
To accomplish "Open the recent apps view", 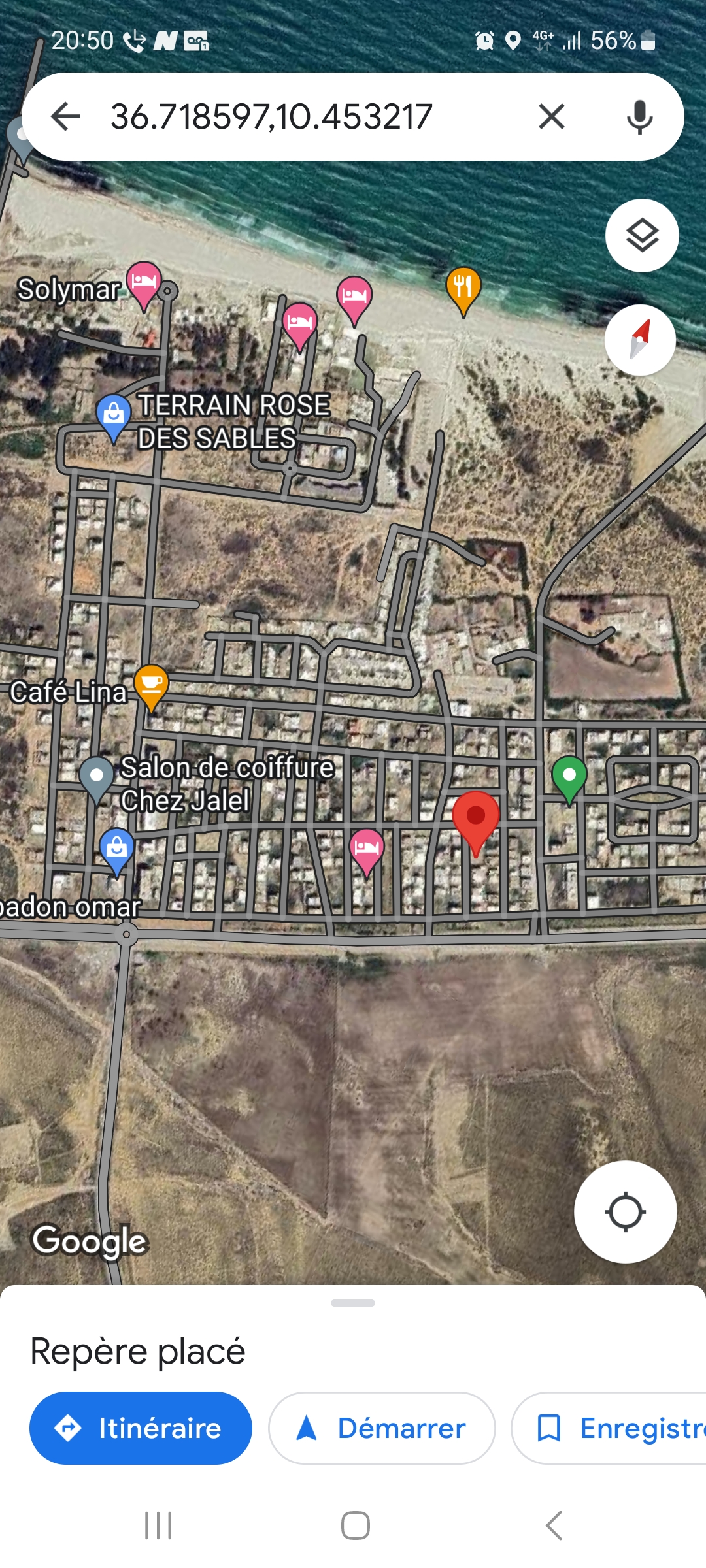I will [x=158, y=1526].
